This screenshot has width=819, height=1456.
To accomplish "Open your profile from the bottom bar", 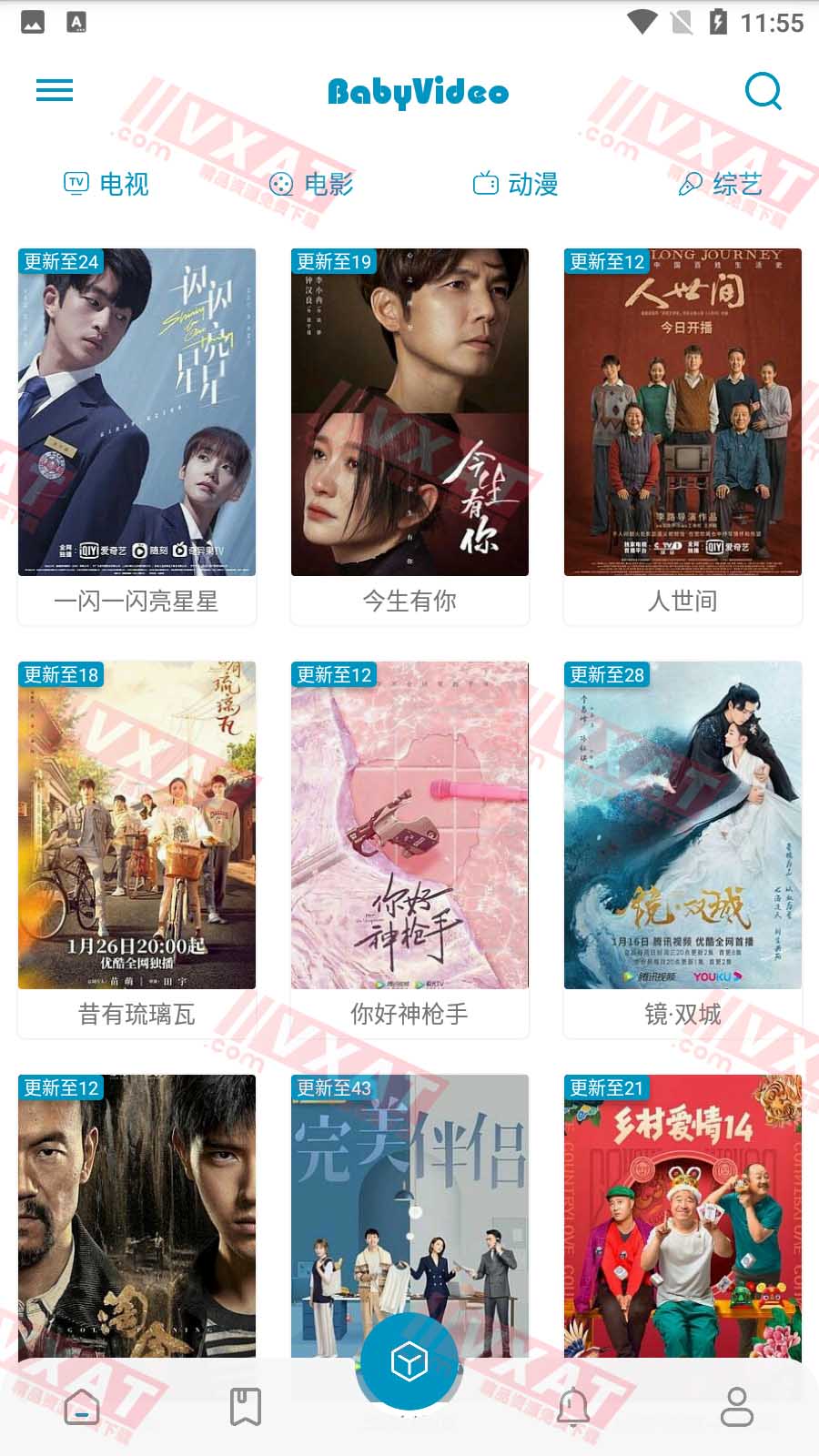I will [x=735, y=1407].
